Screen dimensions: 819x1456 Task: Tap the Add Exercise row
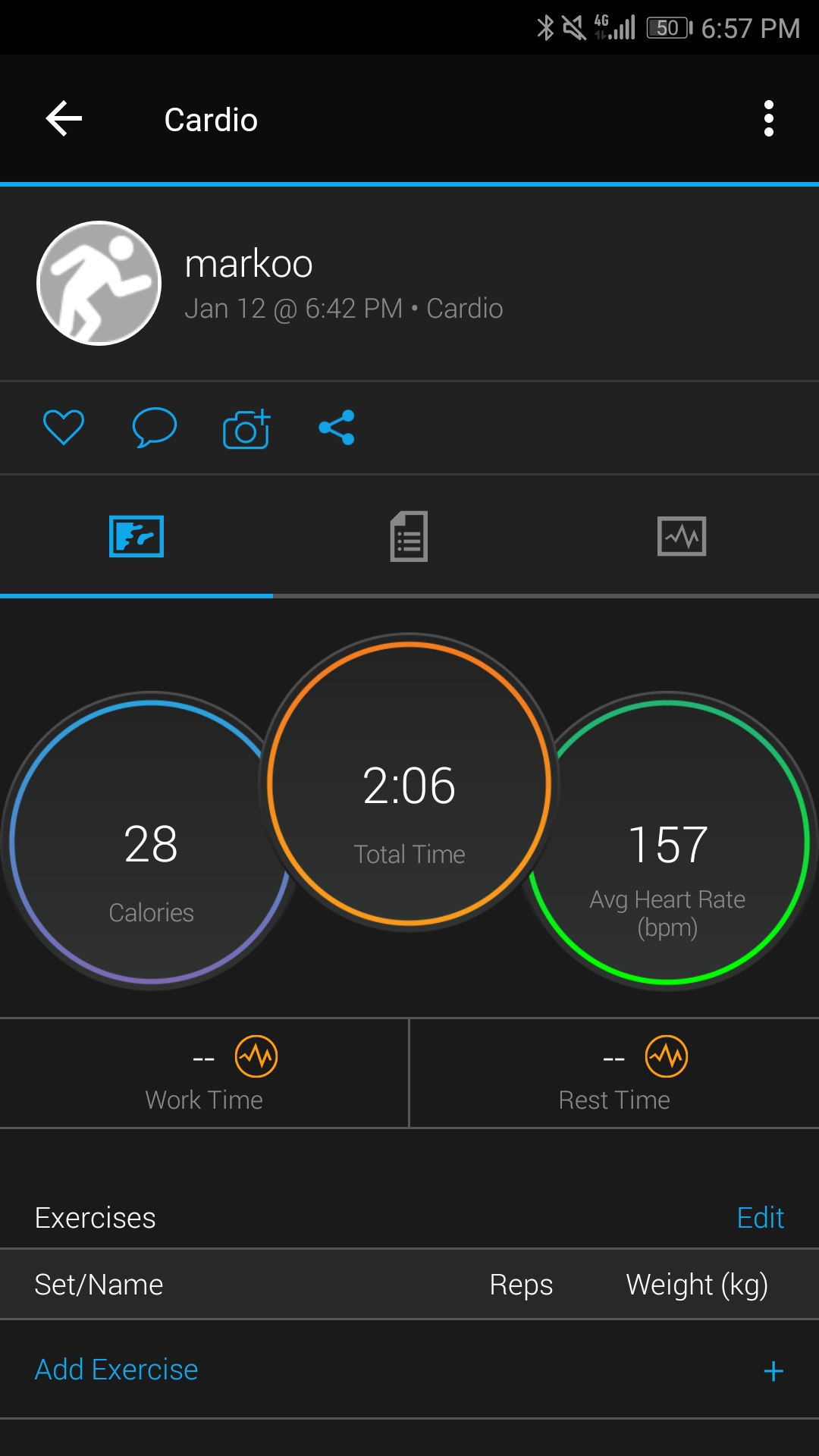(x=409, y=1370)
